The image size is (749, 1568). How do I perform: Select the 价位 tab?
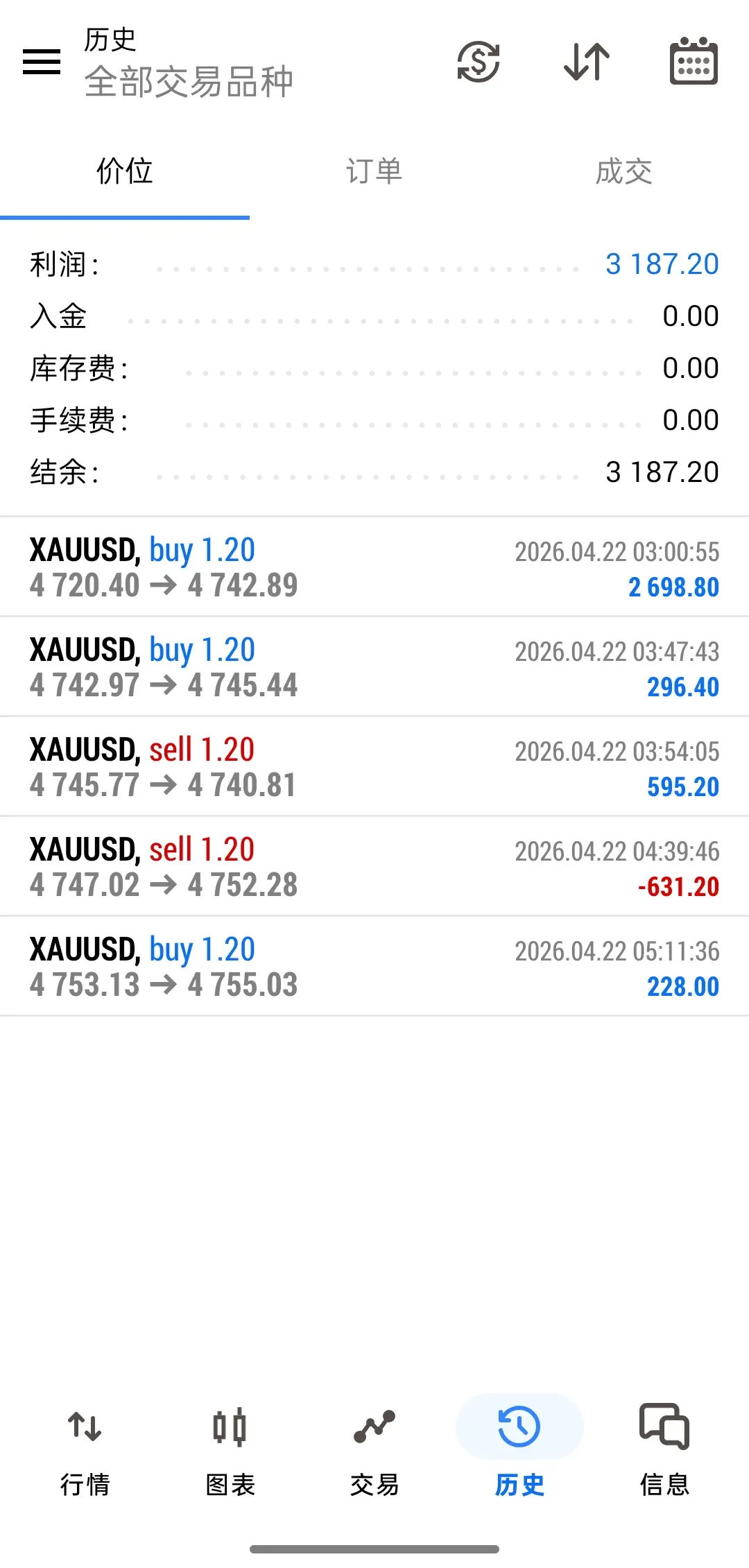(125, 171)
